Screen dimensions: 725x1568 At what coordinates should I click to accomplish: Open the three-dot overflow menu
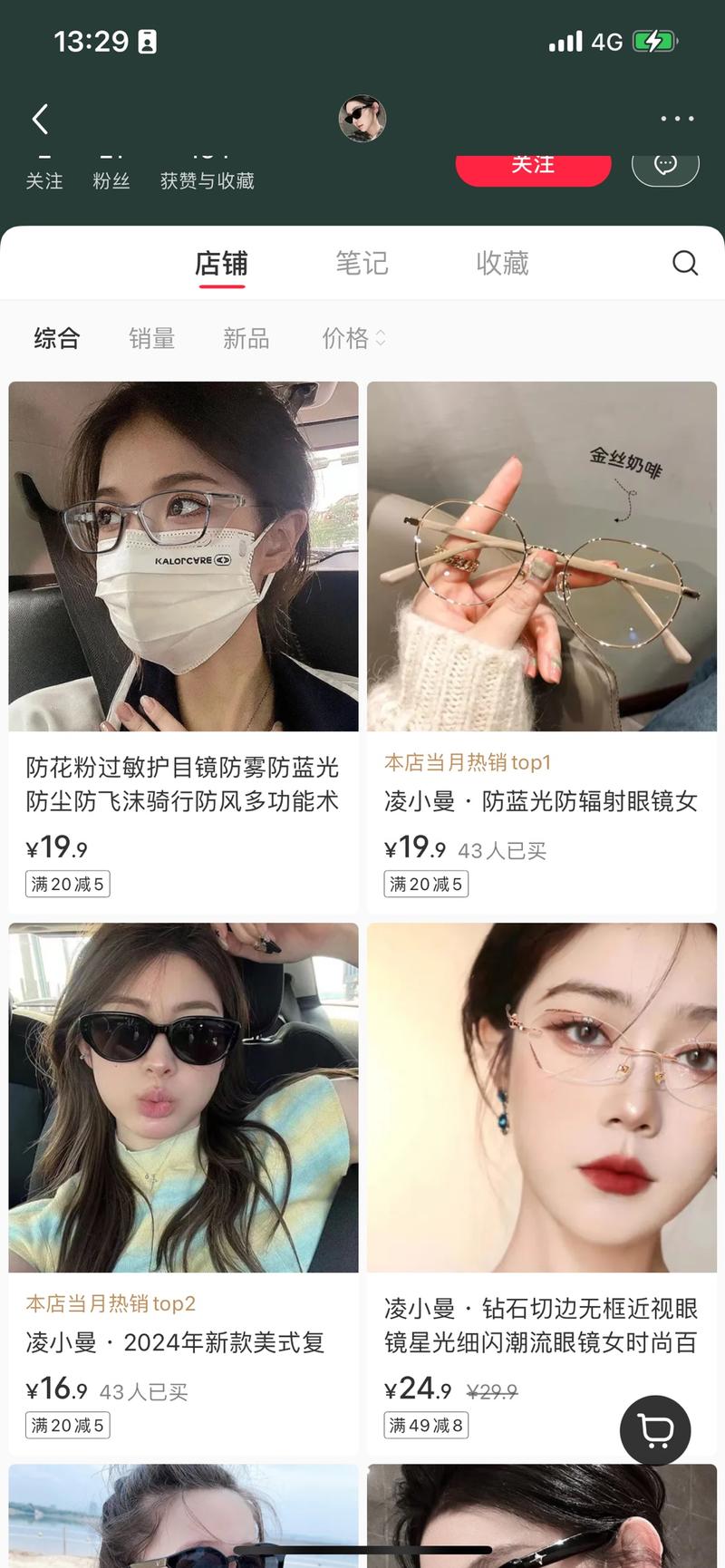(x=676, y=119)
